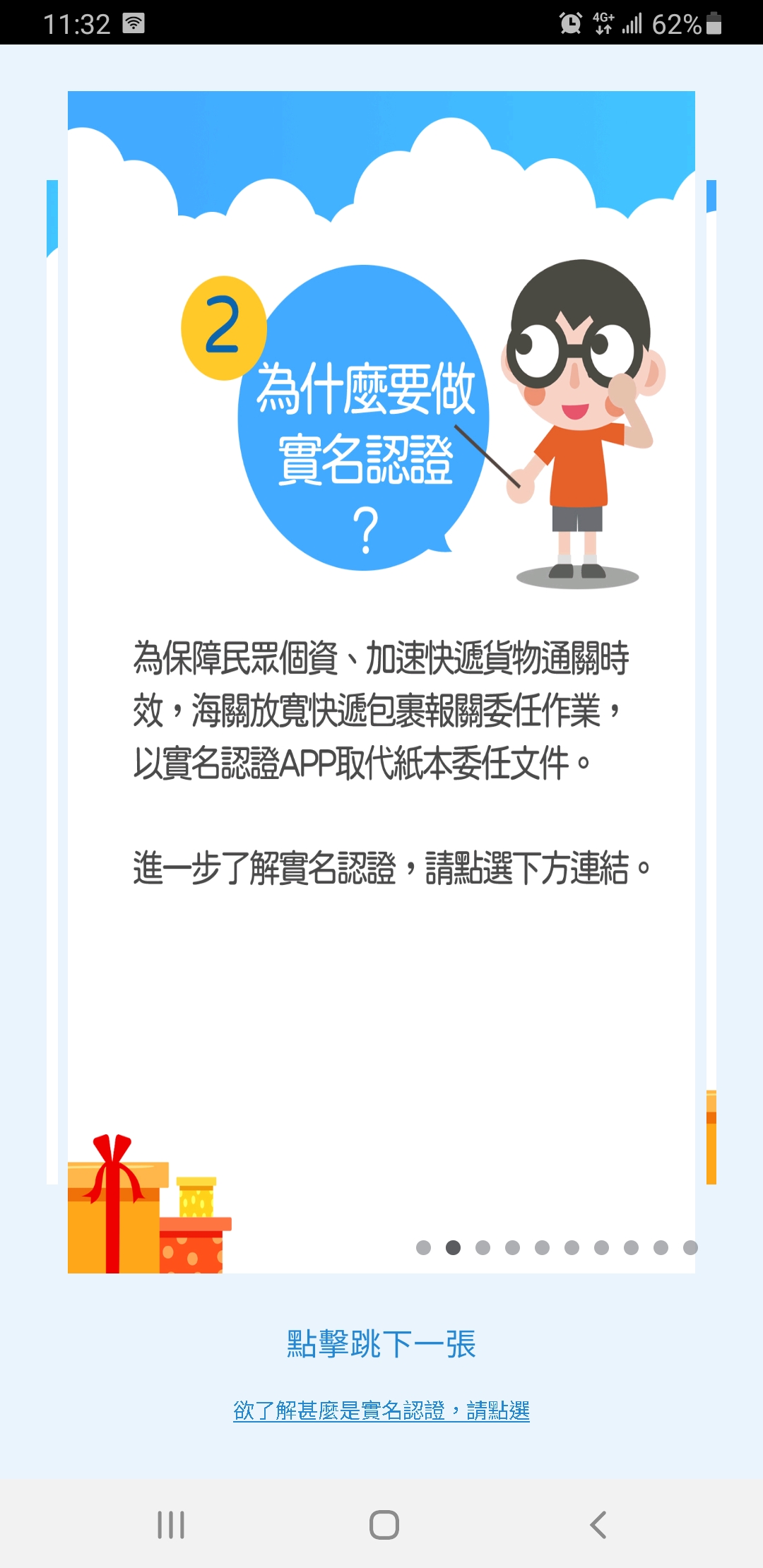Open the 欲了解甚麼是實名認證 link
This screenshot has width=763, height=1568.
pos(381,1410)
